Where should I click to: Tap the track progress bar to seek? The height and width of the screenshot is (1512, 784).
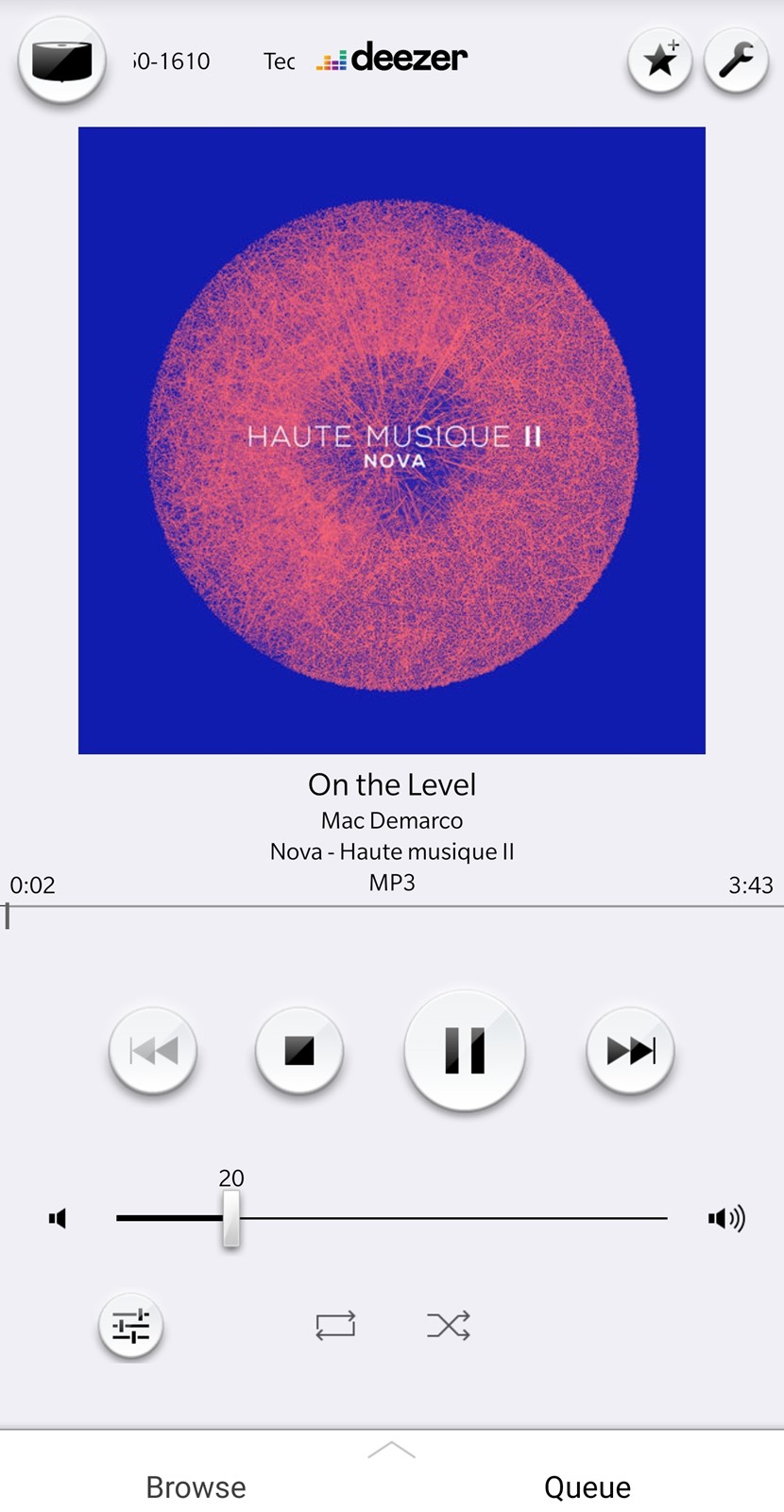pyautogui.click(x=392, y=907)
